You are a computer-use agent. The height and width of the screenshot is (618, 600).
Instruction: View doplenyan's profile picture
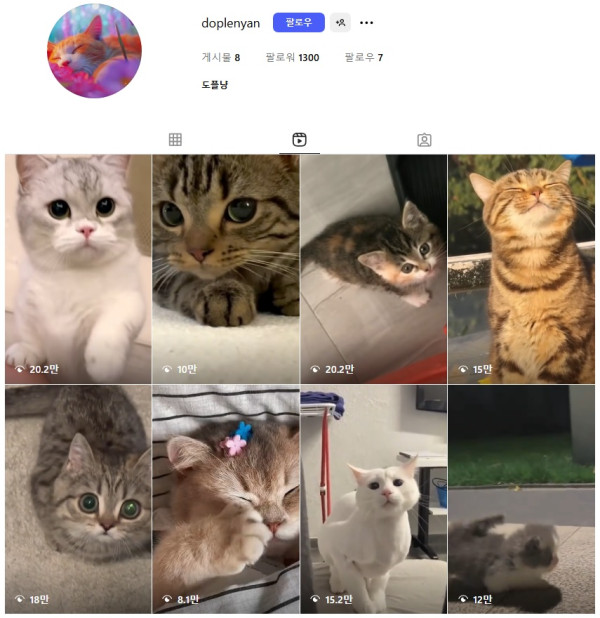[x=94, y=51]
